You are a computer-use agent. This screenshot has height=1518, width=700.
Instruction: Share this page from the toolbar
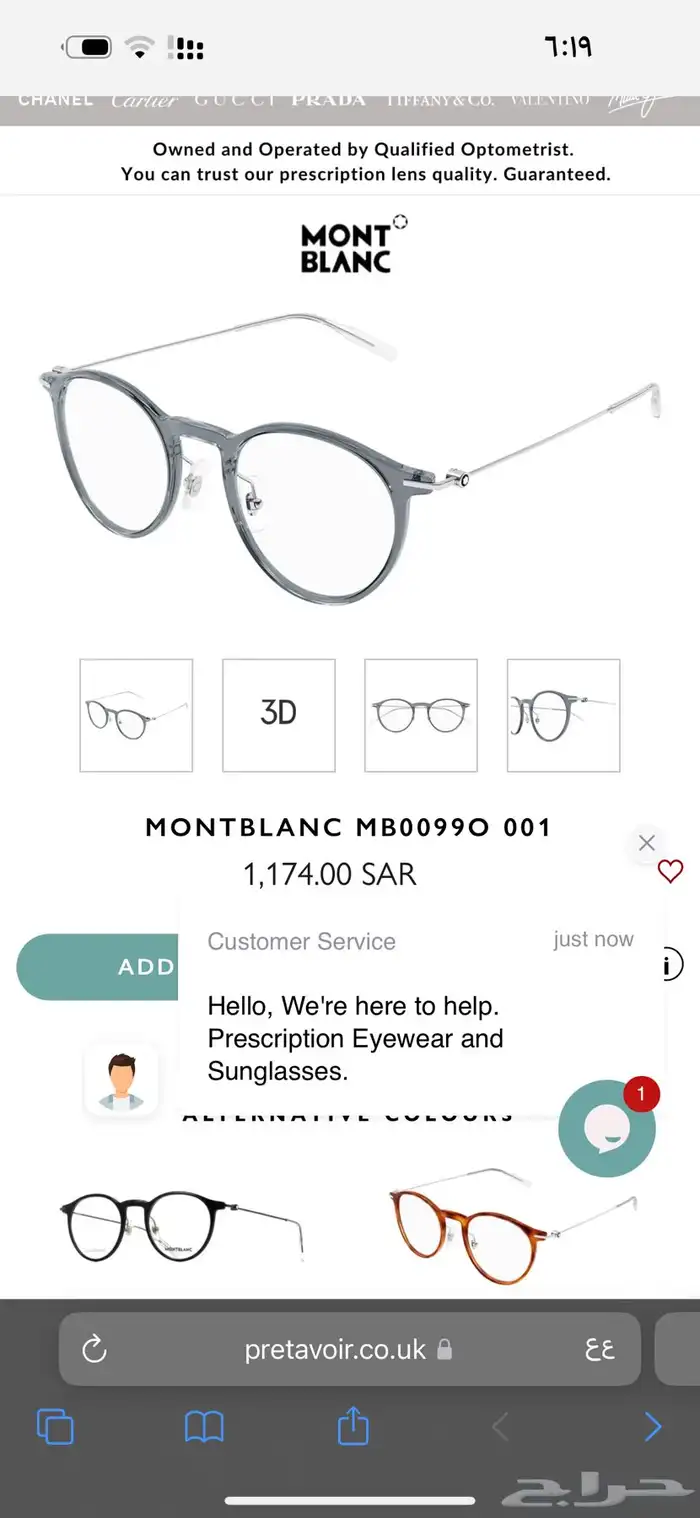[353, 1427]
